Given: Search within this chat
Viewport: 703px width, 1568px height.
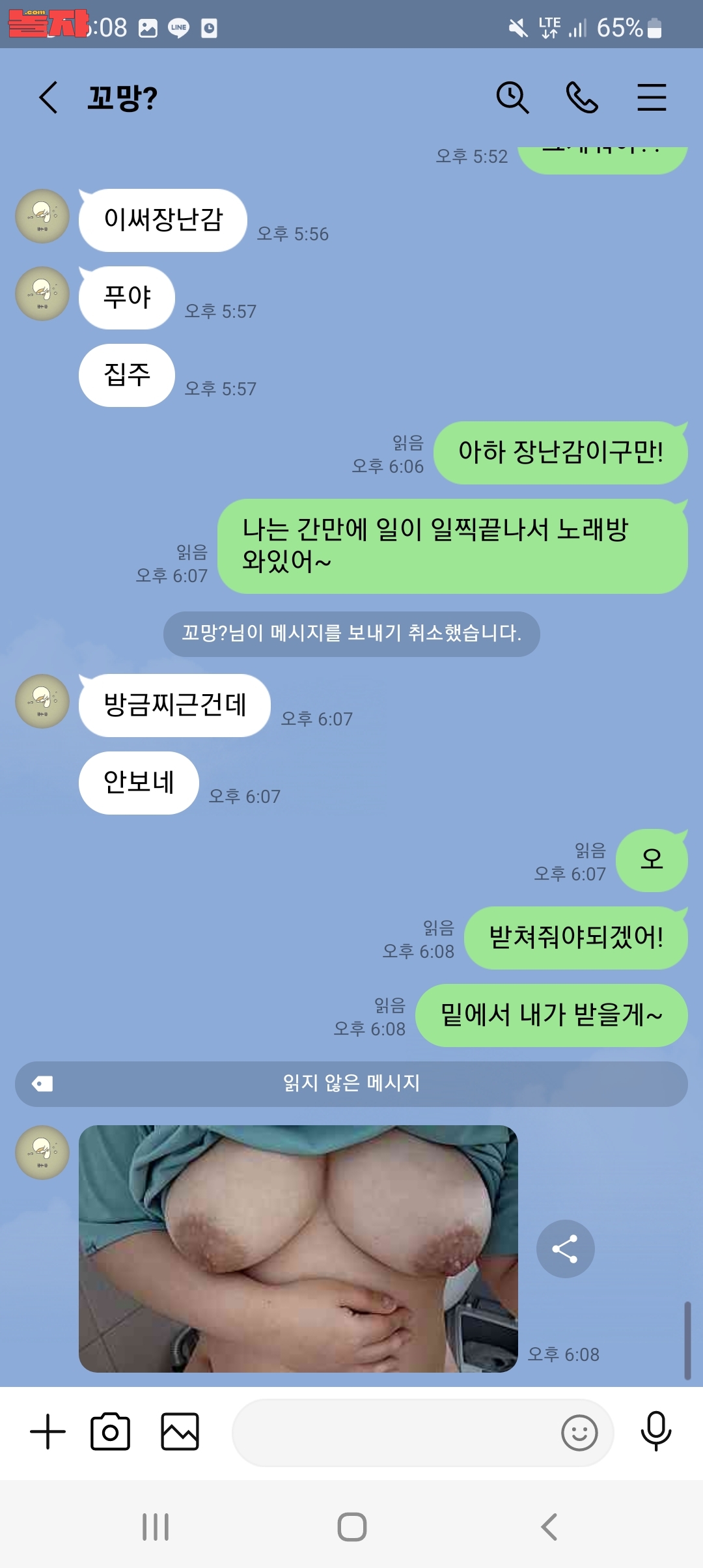Looking at the screenshot, I should coord(512,98).
